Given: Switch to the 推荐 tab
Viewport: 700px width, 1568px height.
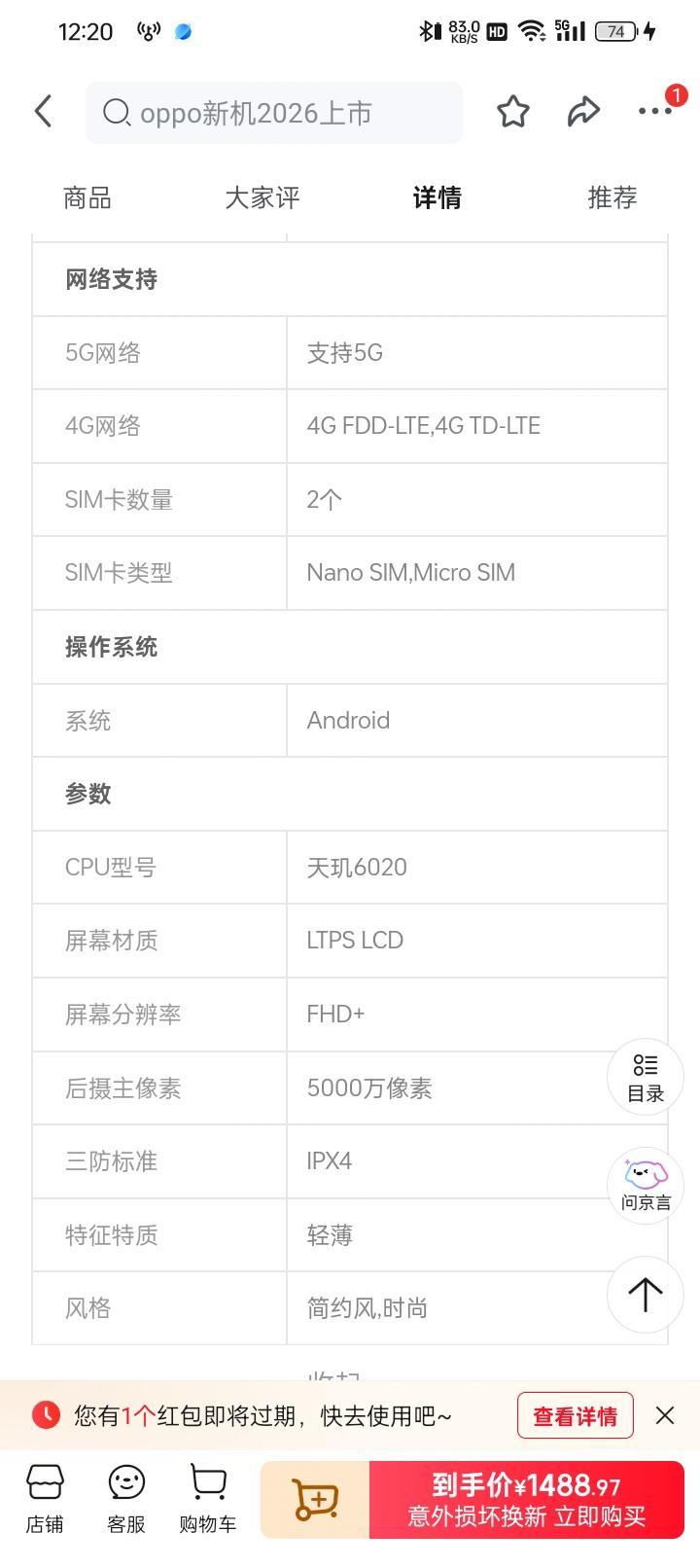Looking at the screenshot, I should pos(612,197).
